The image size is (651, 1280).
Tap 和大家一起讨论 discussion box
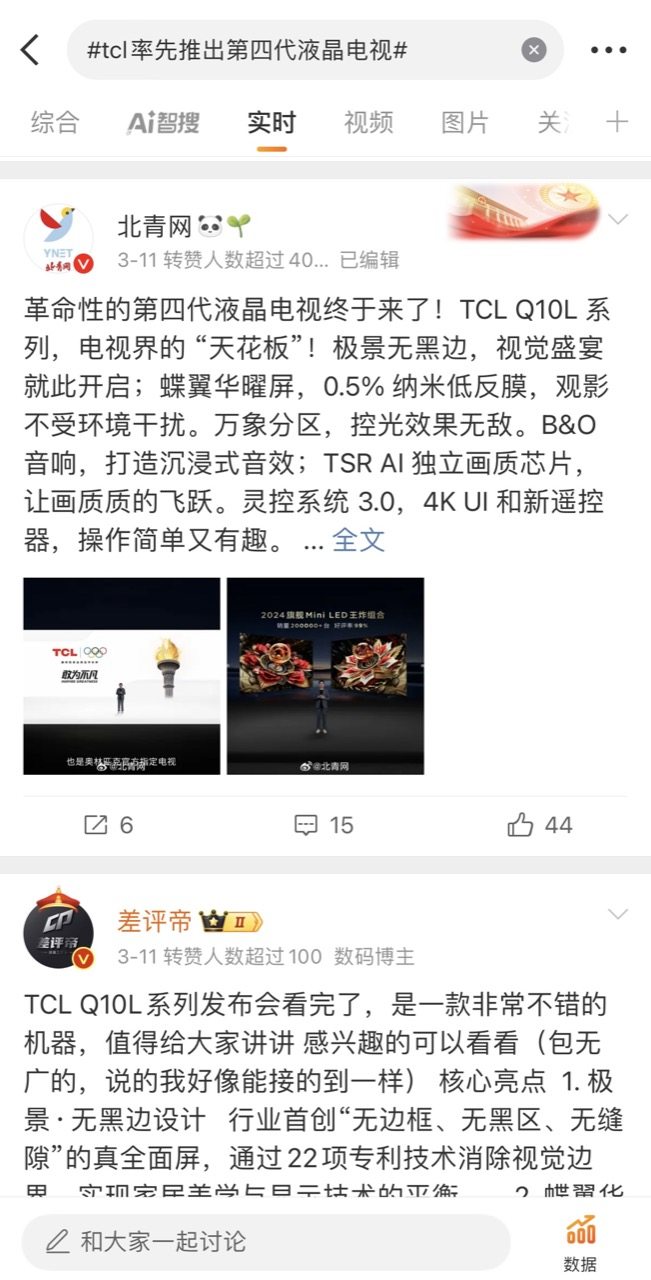tap(265, 1242)
